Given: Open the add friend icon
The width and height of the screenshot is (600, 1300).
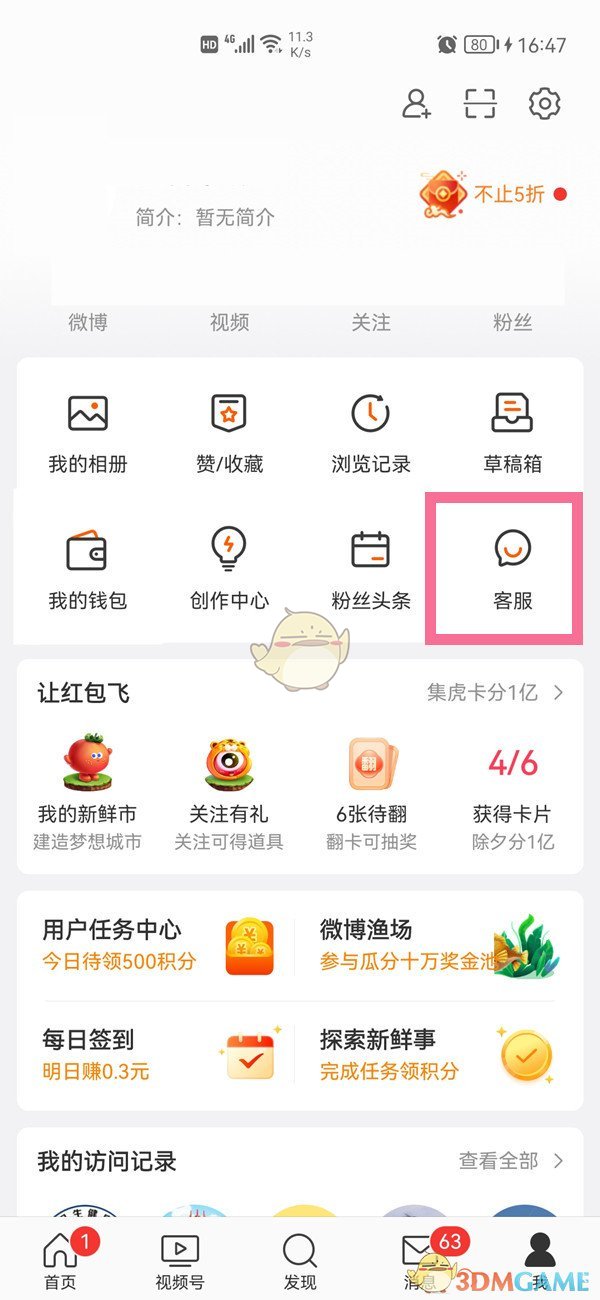Looking at the screenshot, I should click(x=416, y=104).
